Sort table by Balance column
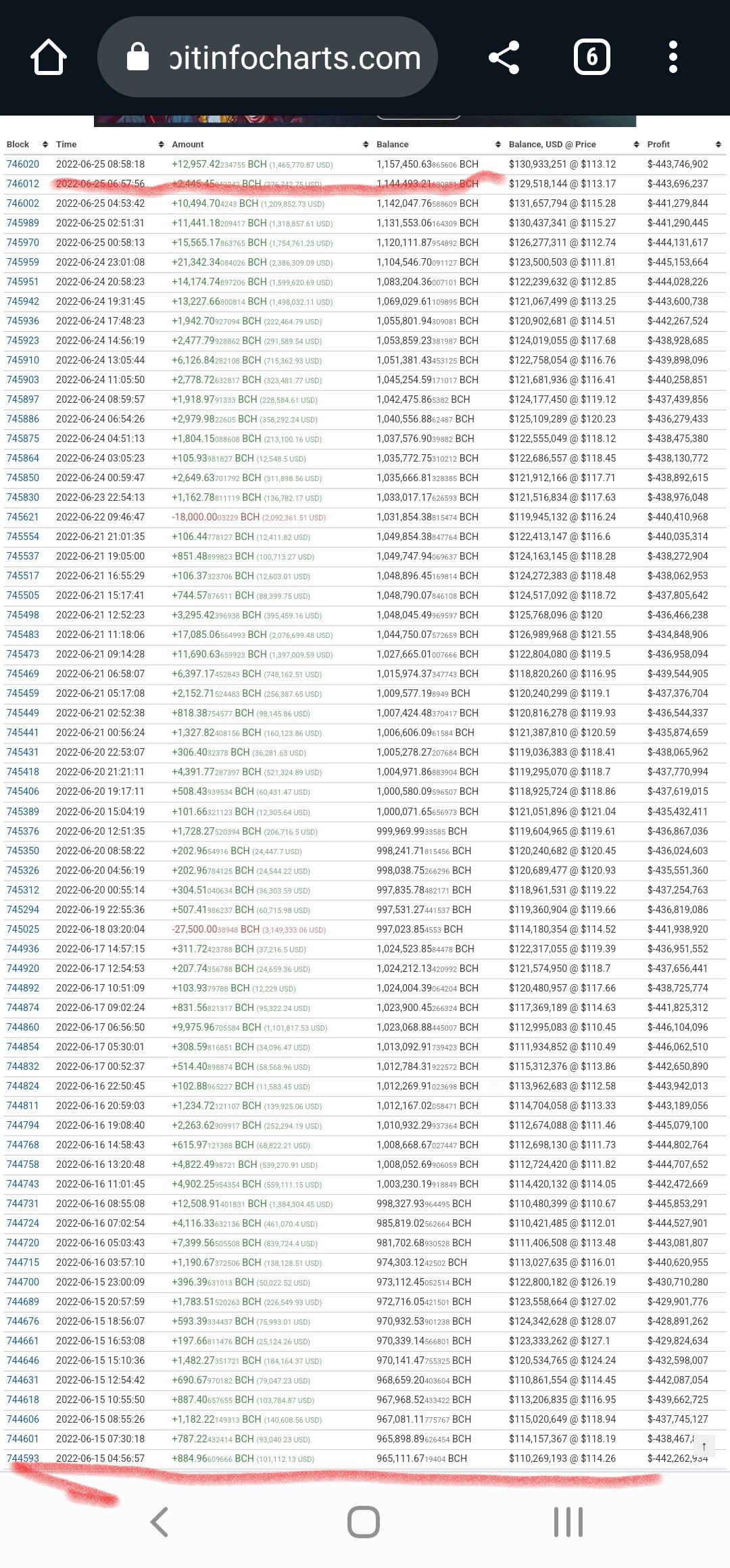This screenshot has height=1568, width=730. tap(439, 144)
